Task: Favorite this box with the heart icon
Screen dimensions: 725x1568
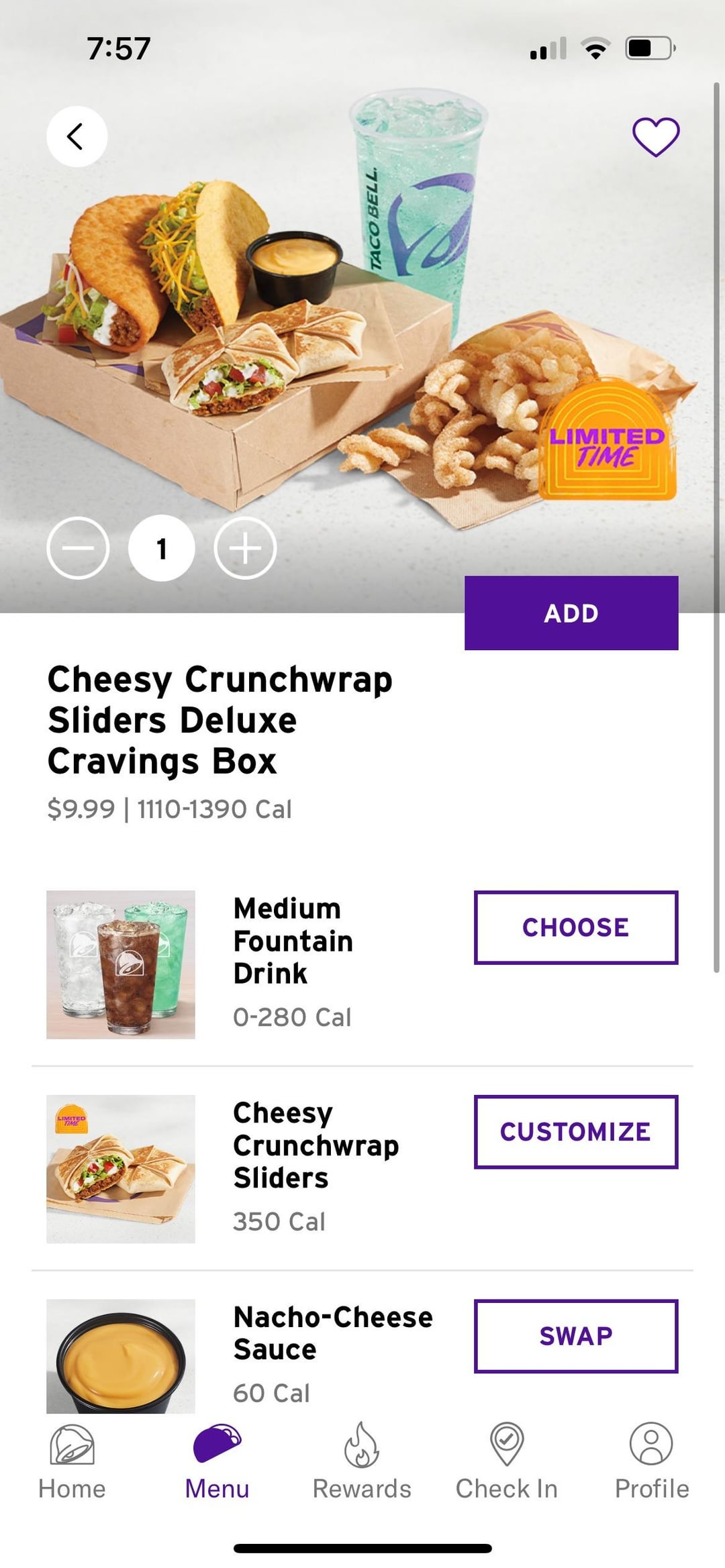Action: 655,137
